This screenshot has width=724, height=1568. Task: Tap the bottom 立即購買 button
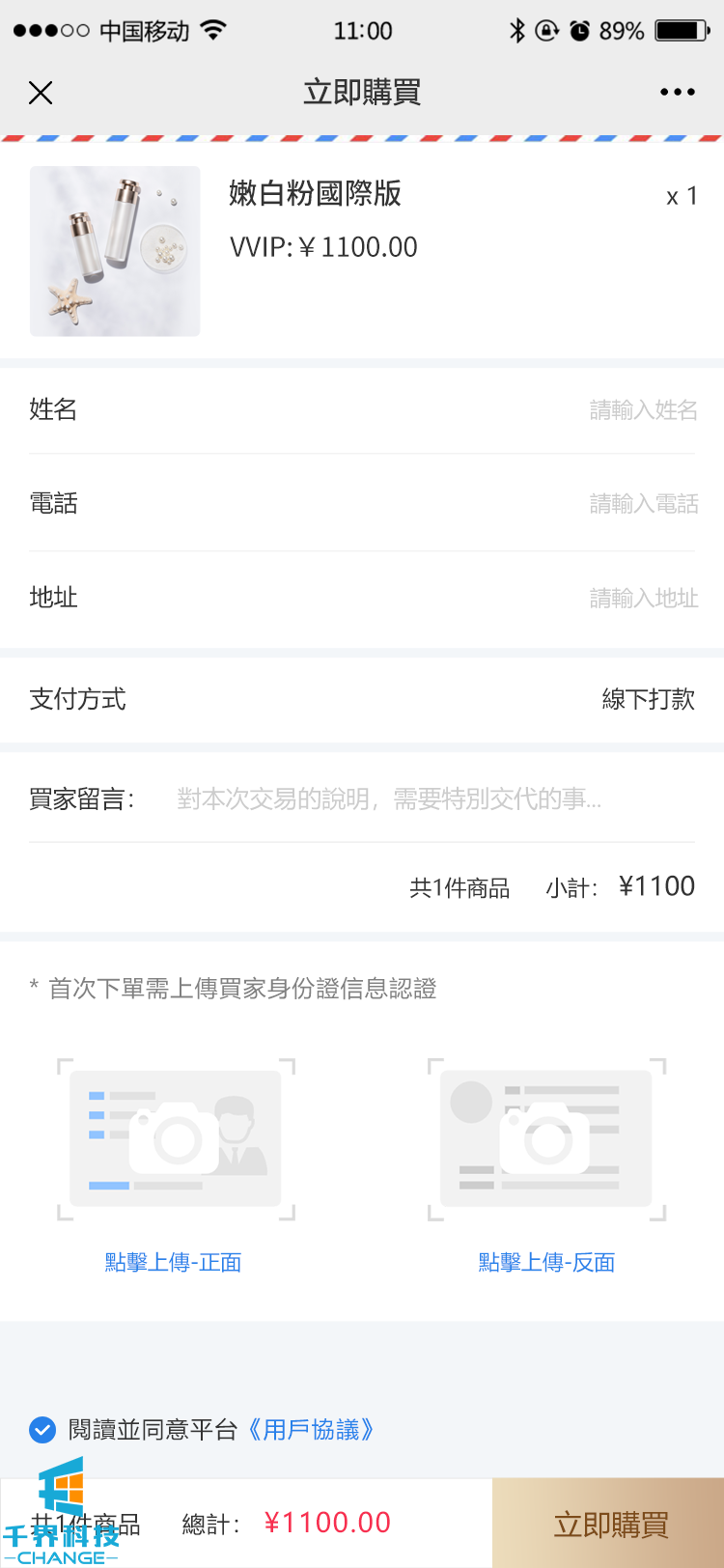(609, 1524)
